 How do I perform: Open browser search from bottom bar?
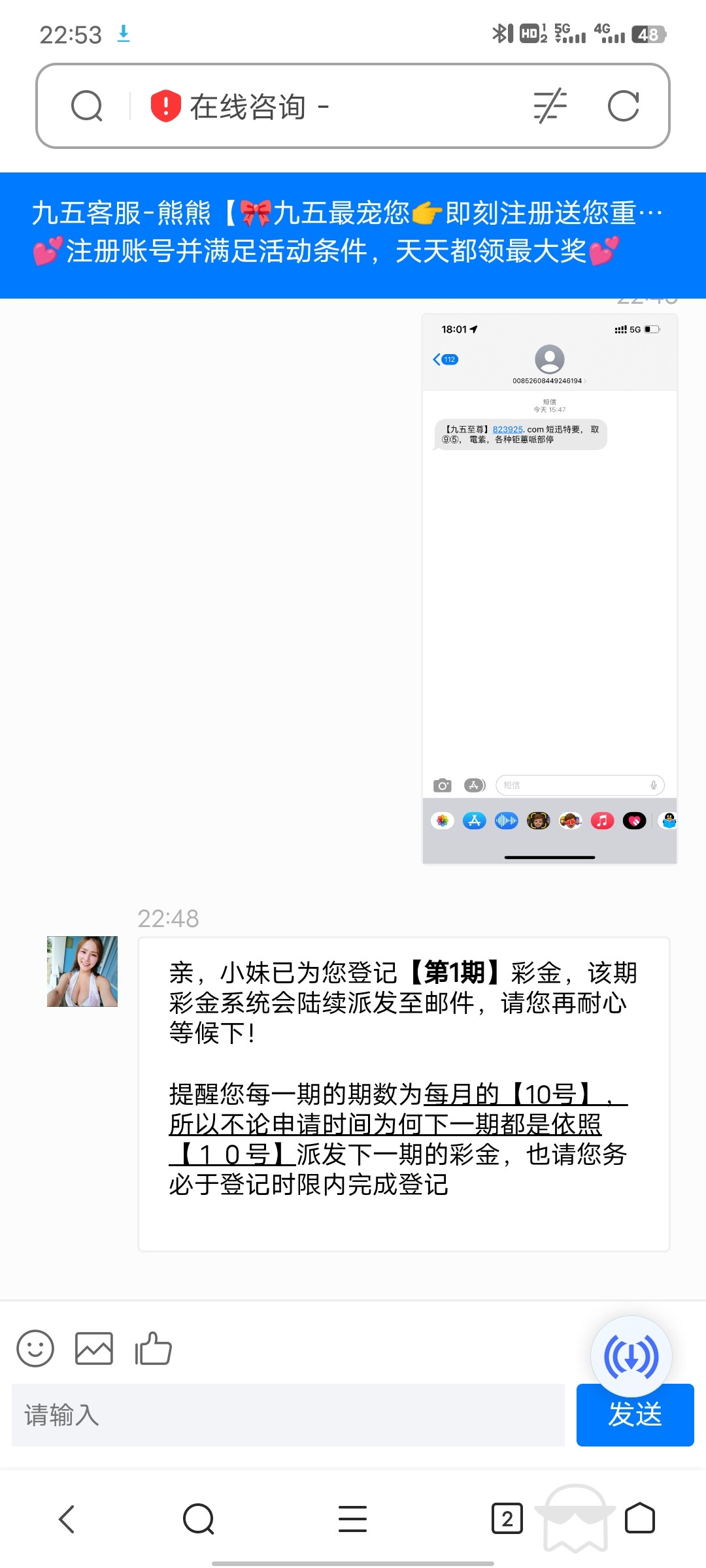[199, 1519]
